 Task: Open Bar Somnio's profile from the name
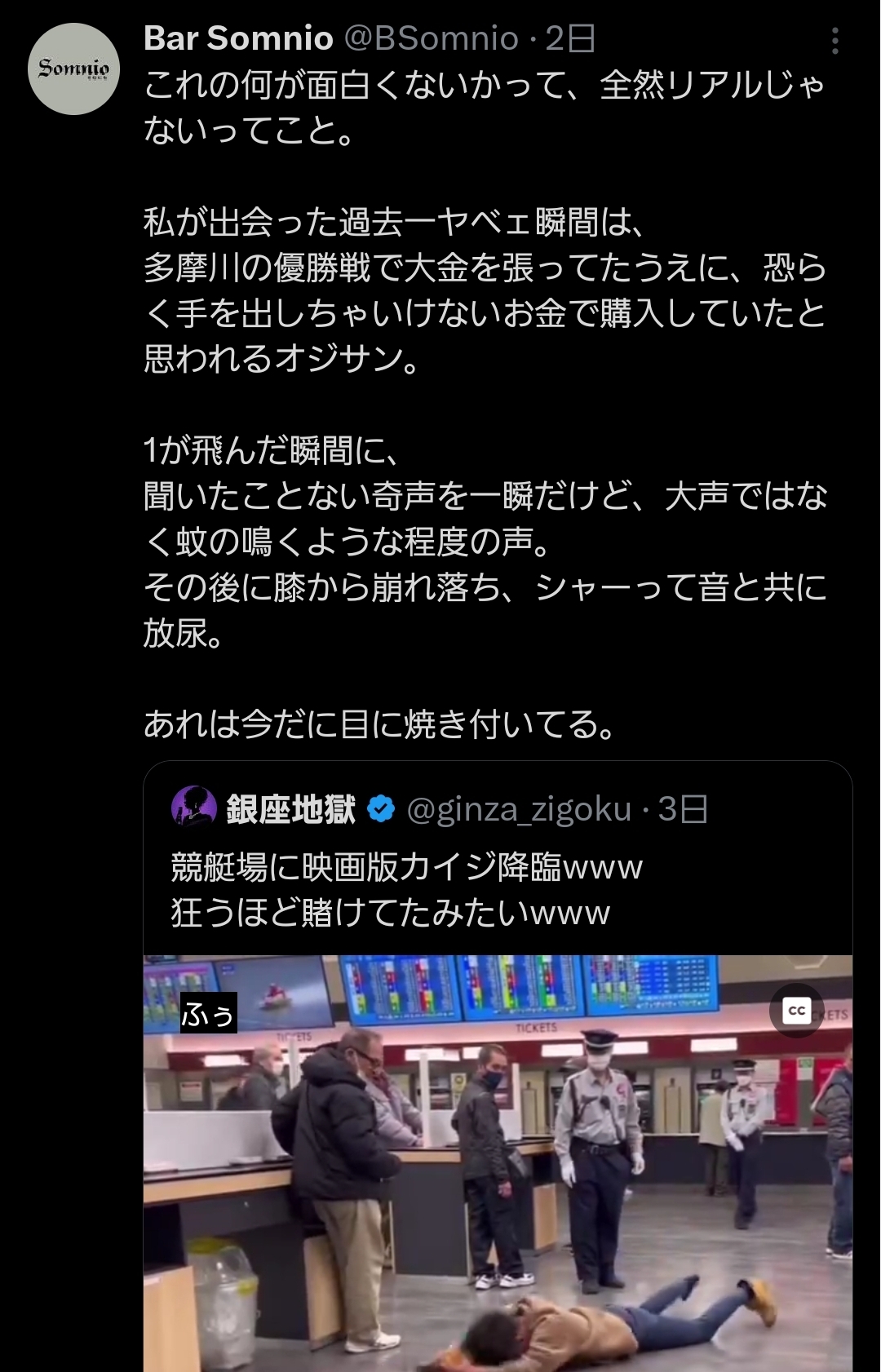(238, 38)
